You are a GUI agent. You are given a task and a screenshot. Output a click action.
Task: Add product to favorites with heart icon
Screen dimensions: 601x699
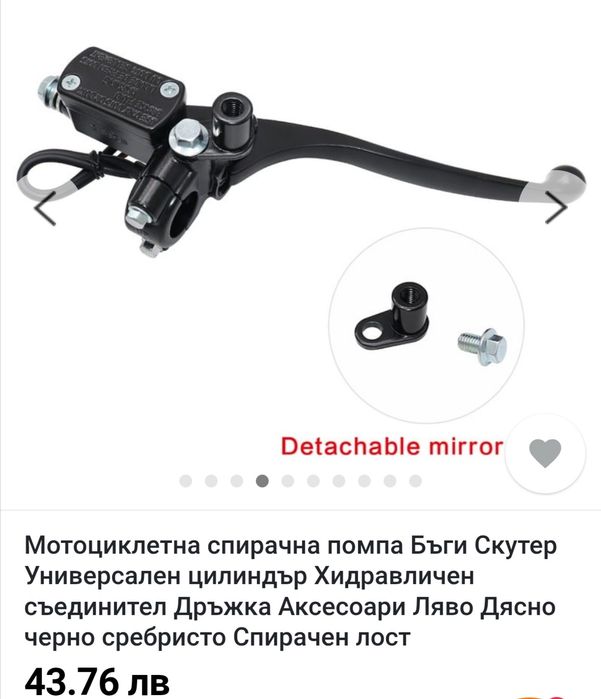545,453
